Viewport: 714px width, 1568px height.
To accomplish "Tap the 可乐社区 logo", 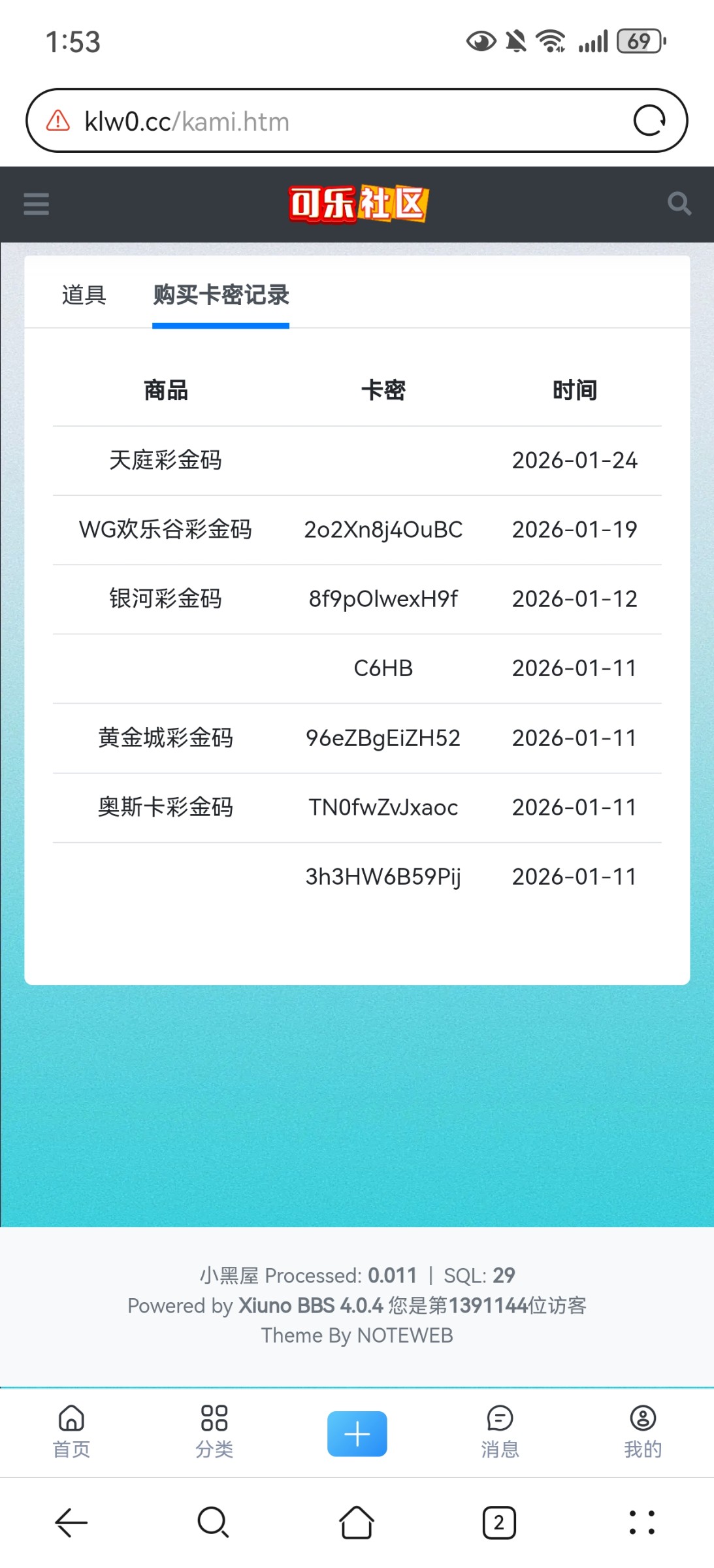I will (x=357, y=204).
